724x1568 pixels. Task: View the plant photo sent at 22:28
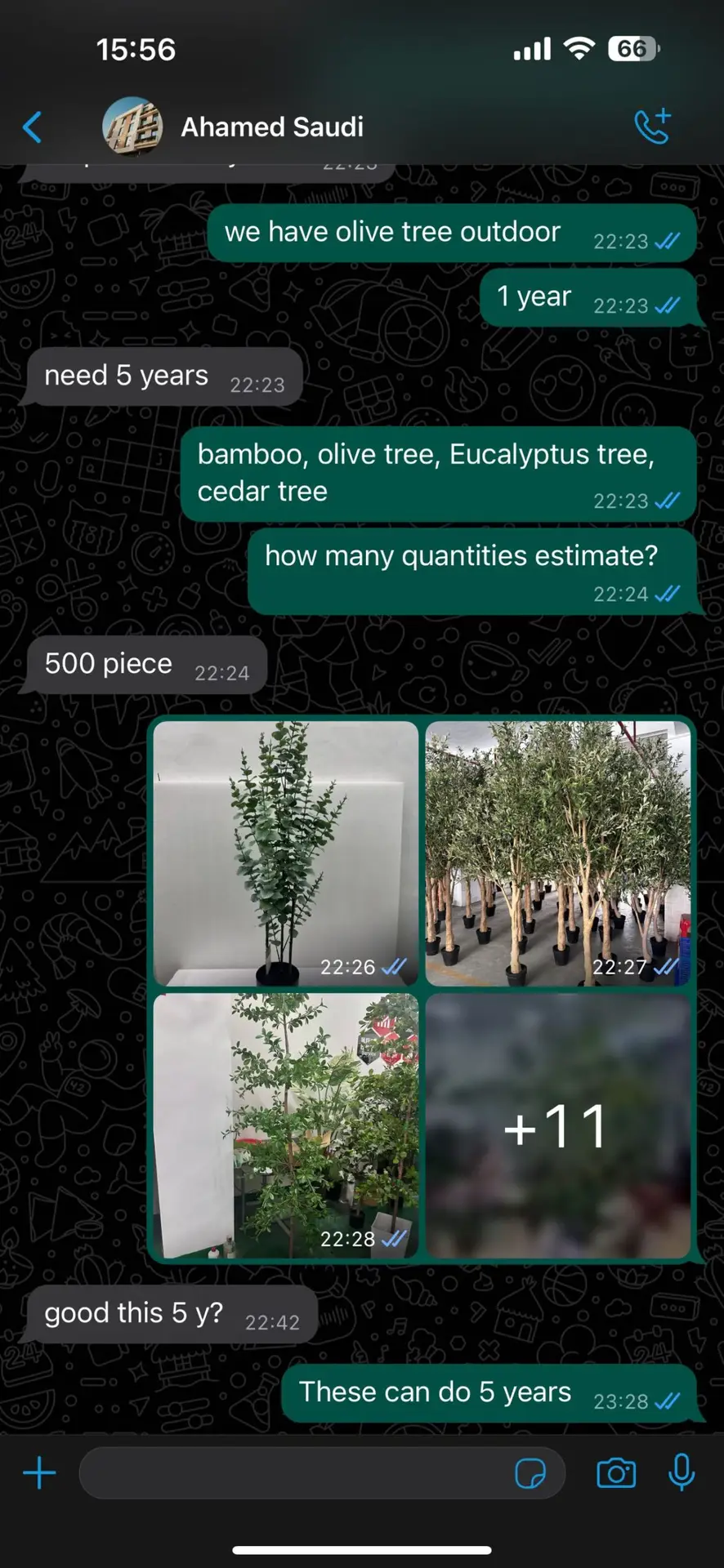(x=286, y=1125)
